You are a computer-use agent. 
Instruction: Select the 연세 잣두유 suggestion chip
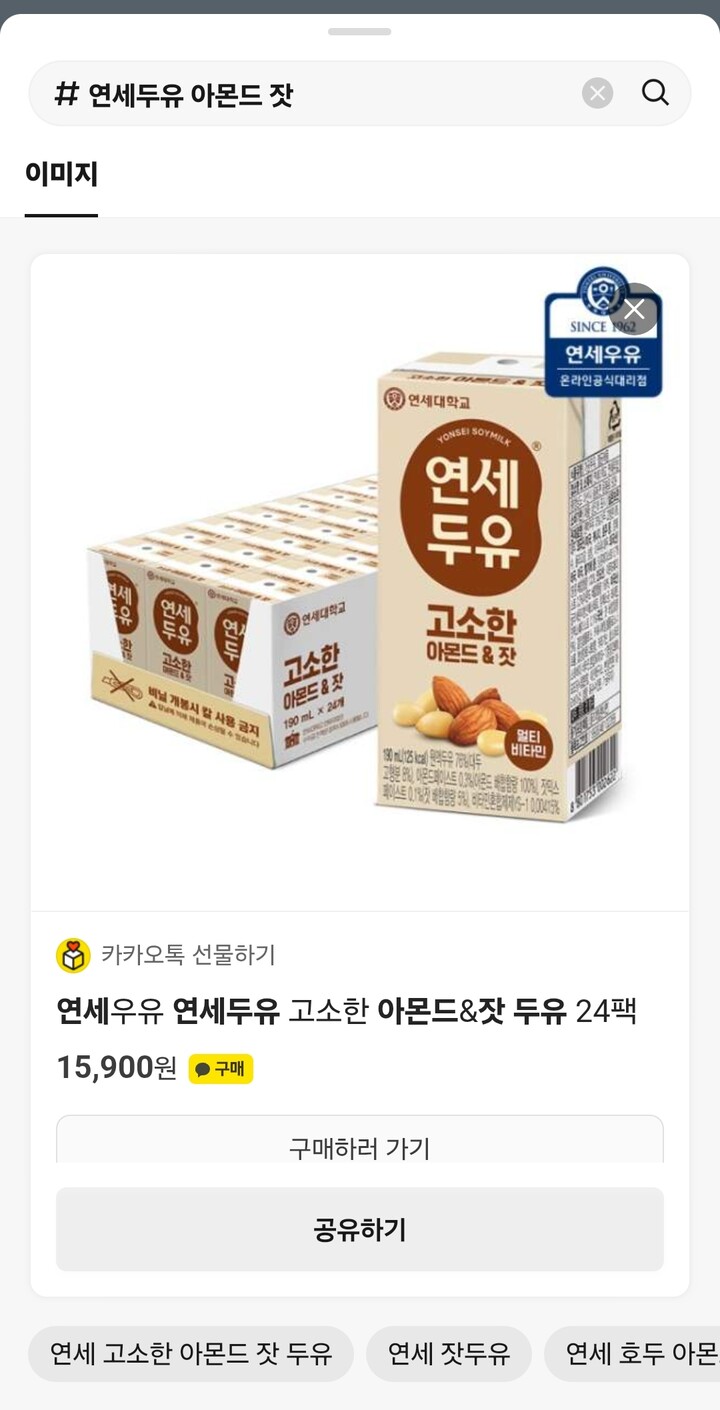(448, 1354)
